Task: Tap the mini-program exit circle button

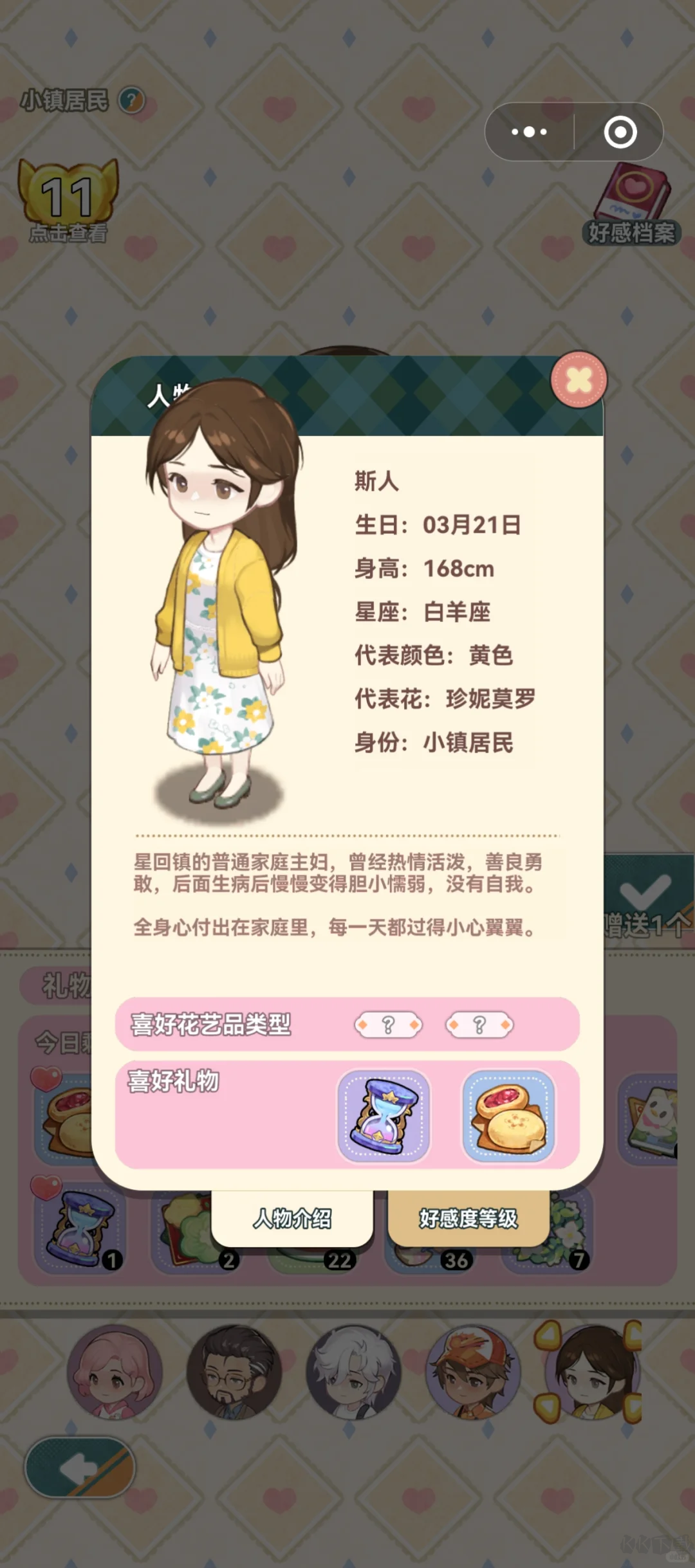Action: point(619,131)
